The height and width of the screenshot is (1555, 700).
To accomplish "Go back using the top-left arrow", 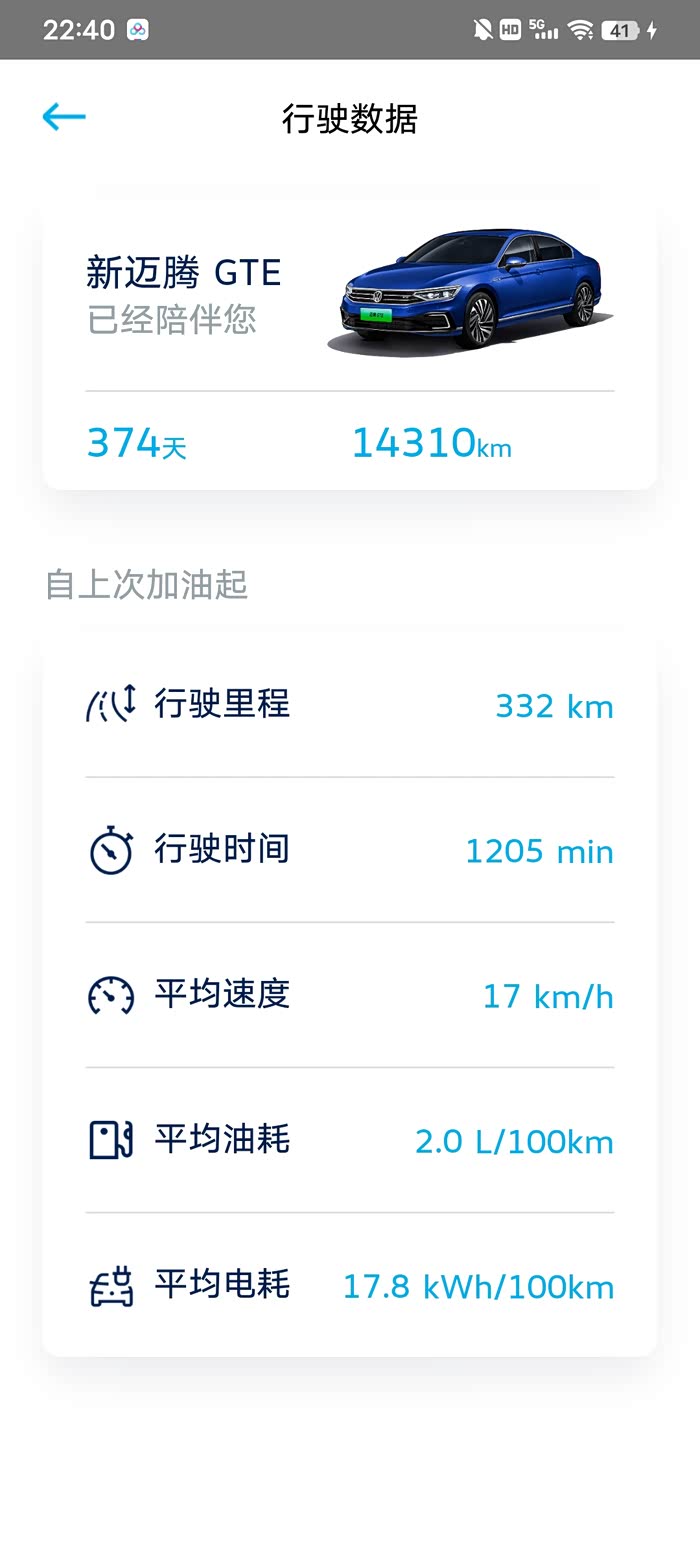I will tap(64, 117).
